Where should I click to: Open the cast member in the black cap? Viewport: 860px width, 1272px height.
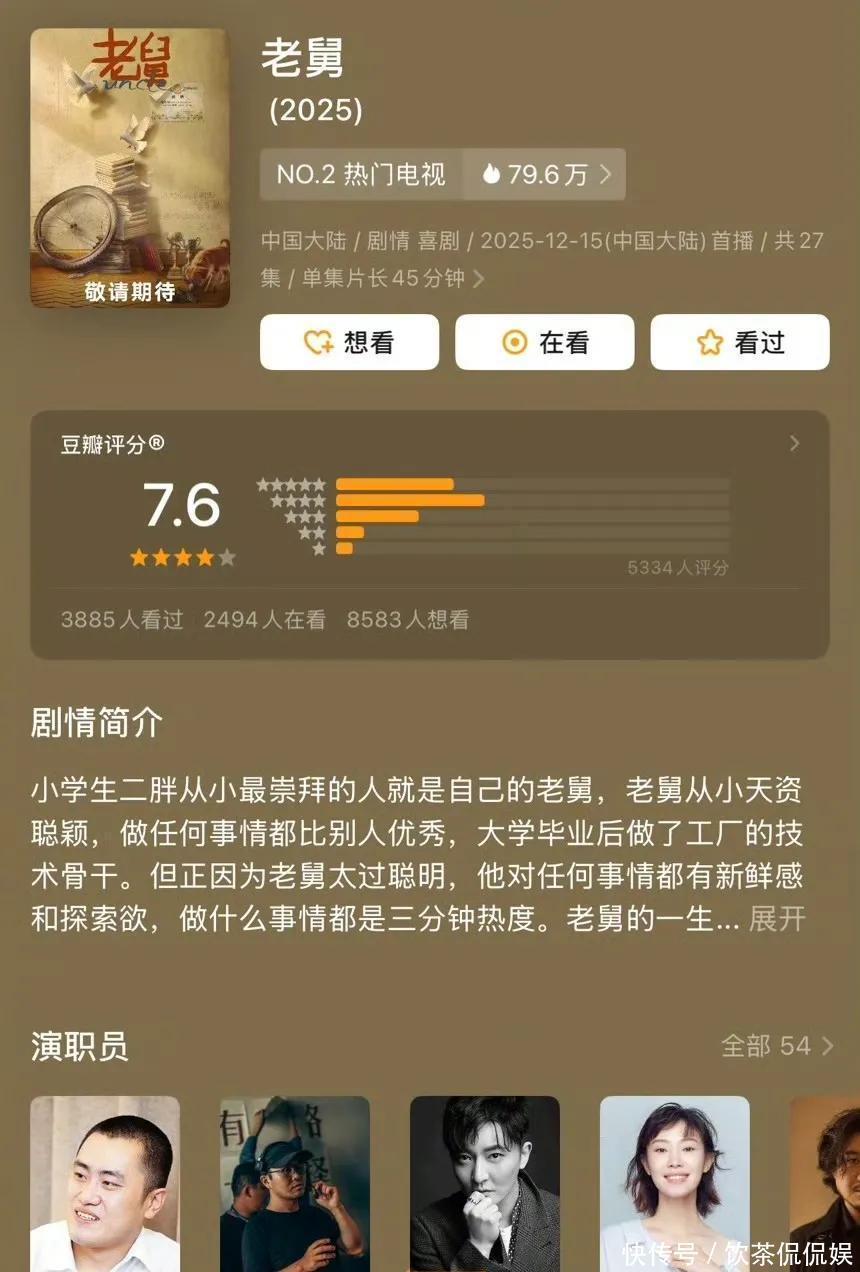[x=295, y=1184]
